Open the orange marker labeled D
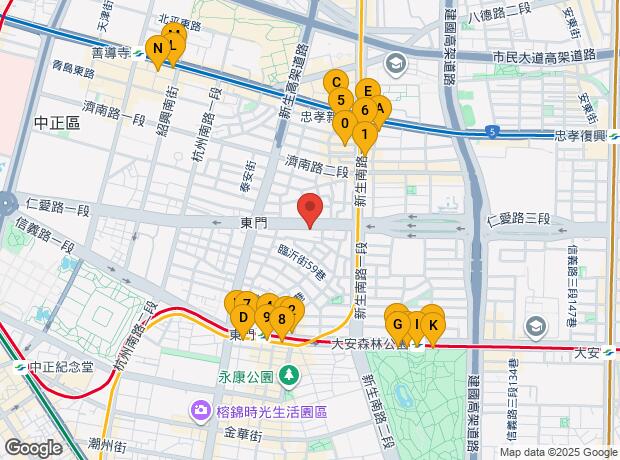 tap(243, 317)
